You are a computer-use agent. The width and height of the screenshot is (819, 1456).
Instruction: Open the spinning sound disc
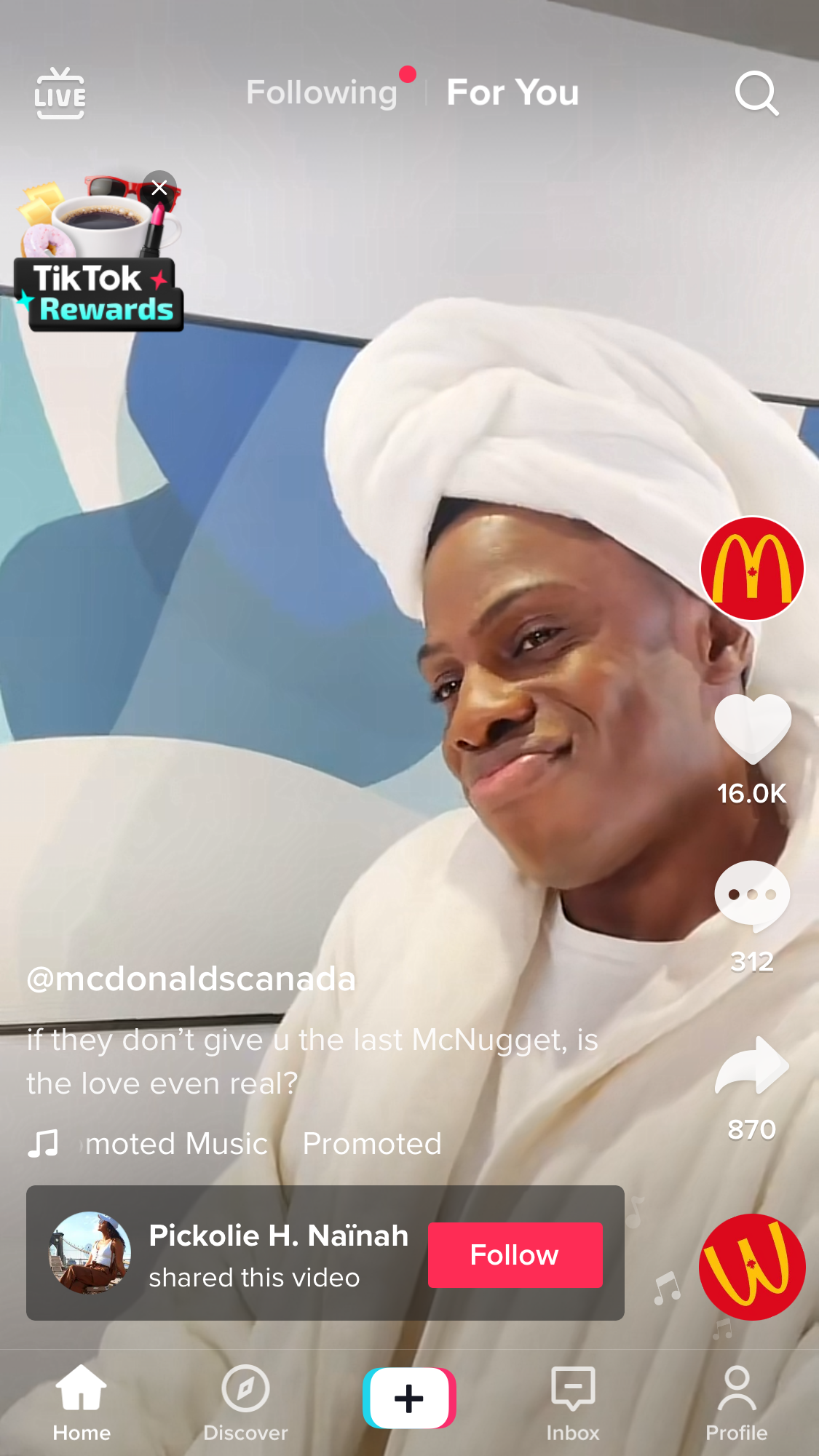(x=751, y=1267)
